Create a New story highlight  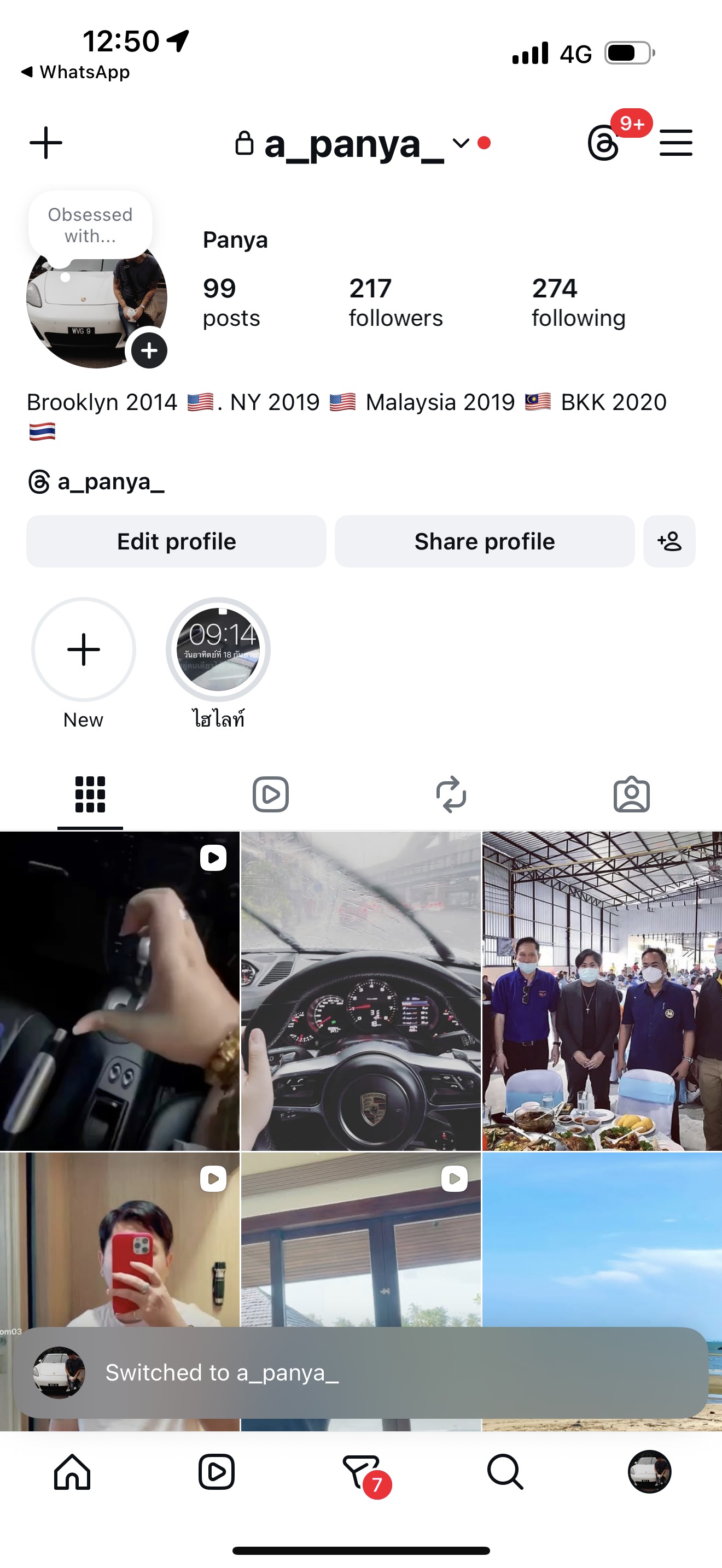tap(83, 650)
